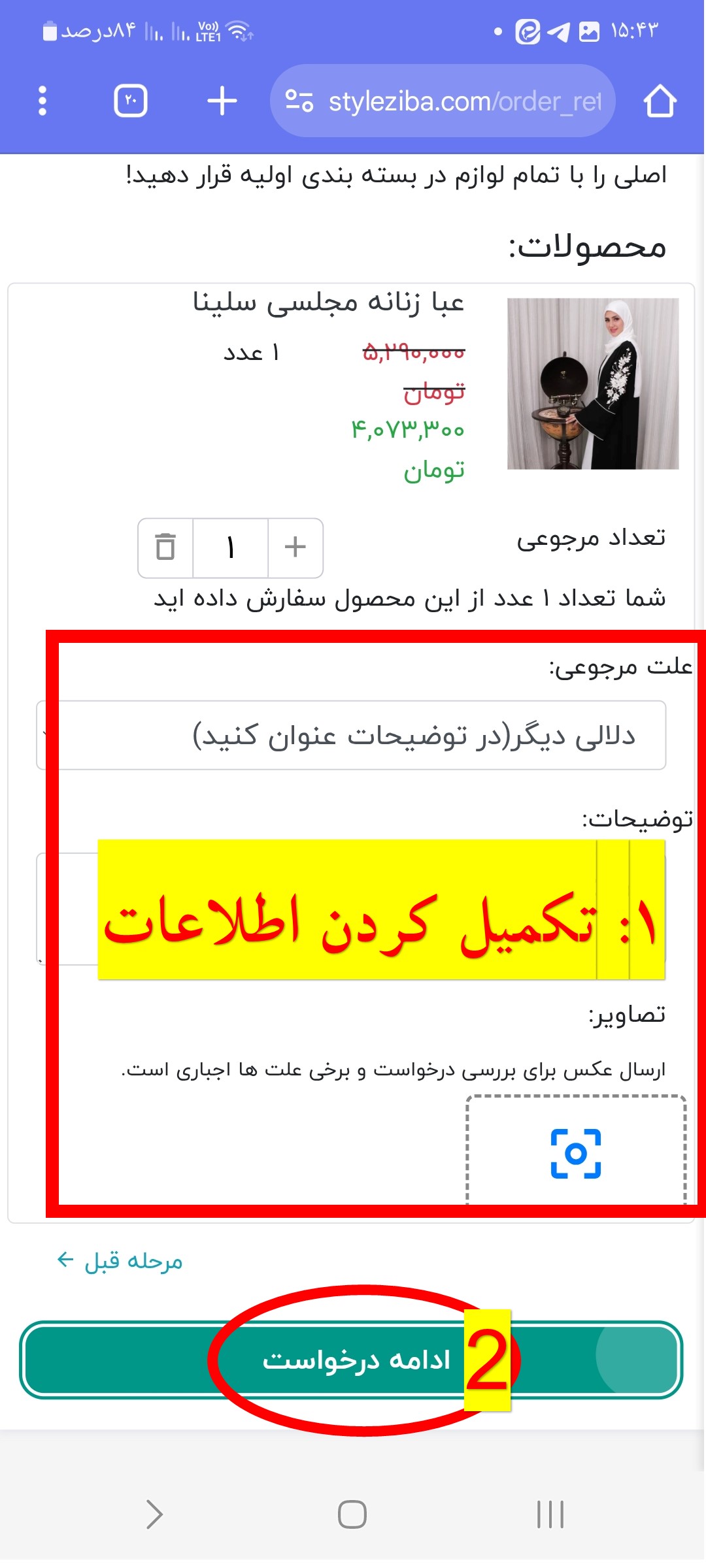Open a new browser tab
This screenshot has width=706, height=1568.
[x=222, y=101]
